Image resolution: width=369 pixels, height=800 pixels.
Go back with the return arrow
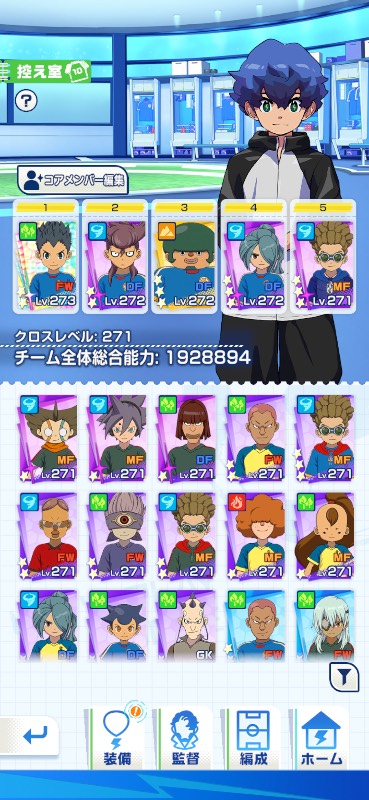click(x=30, y=736)
